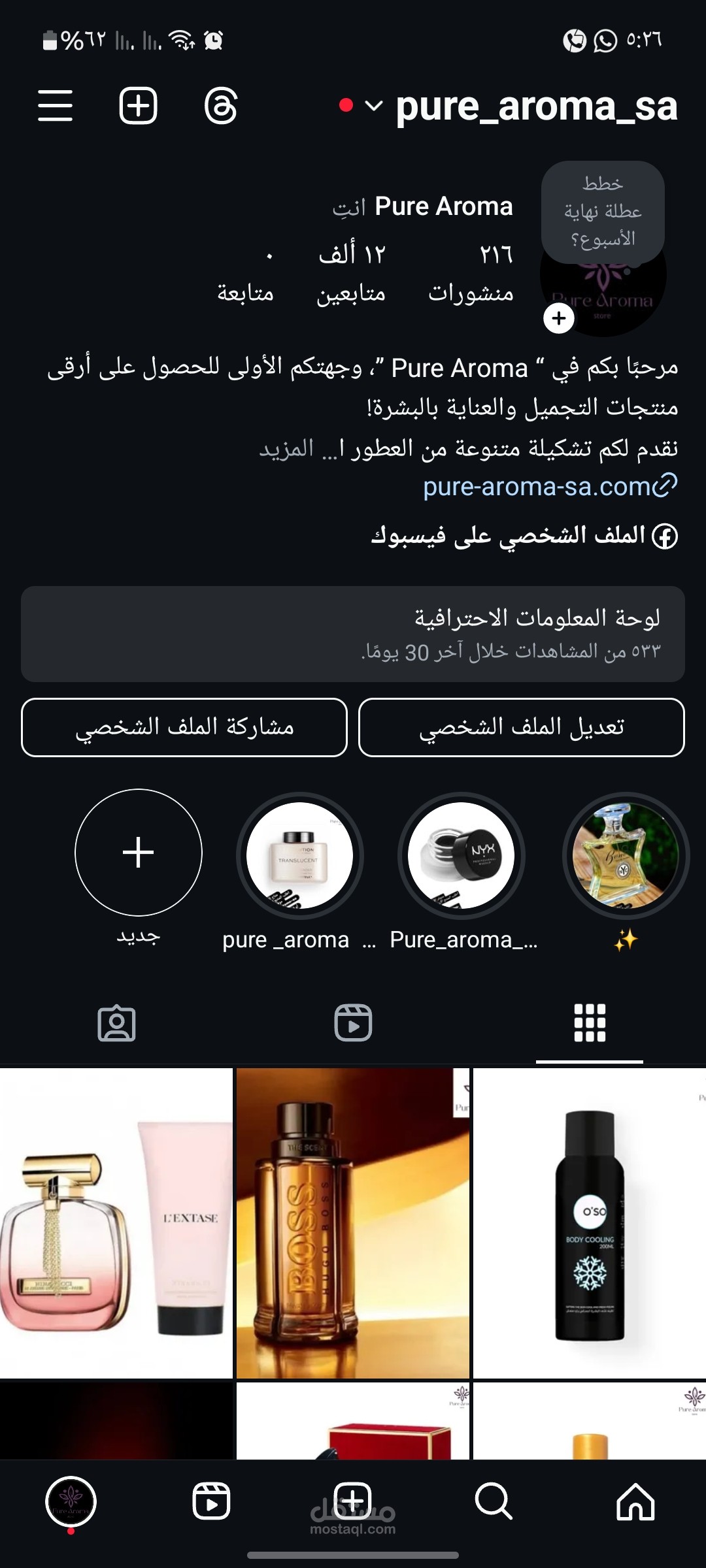Open the hamburger menu
This screenshot has width=706, height=1568.
(x=55, y=106)
